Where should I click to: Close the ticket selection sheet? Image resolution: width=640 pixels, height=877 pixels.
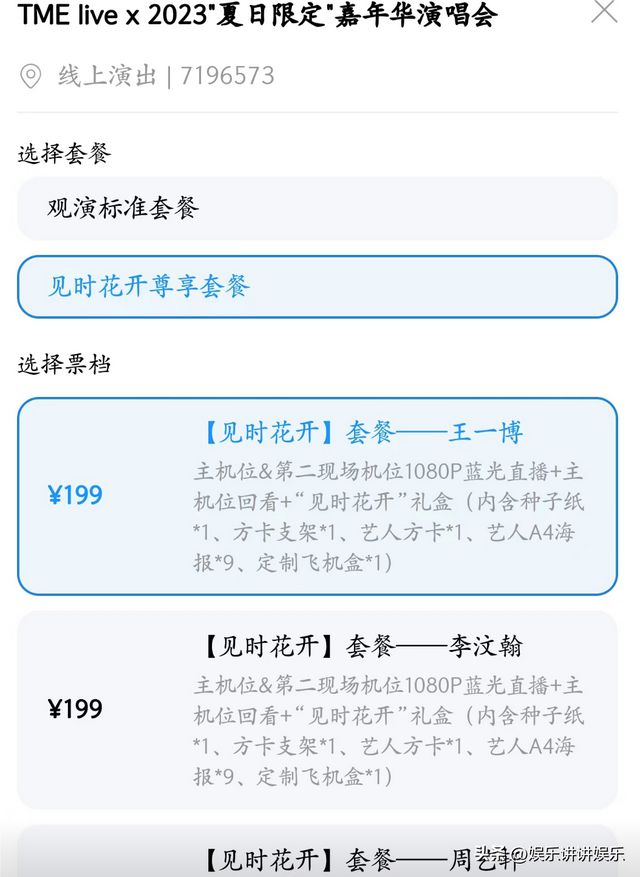tap(605, 11)
